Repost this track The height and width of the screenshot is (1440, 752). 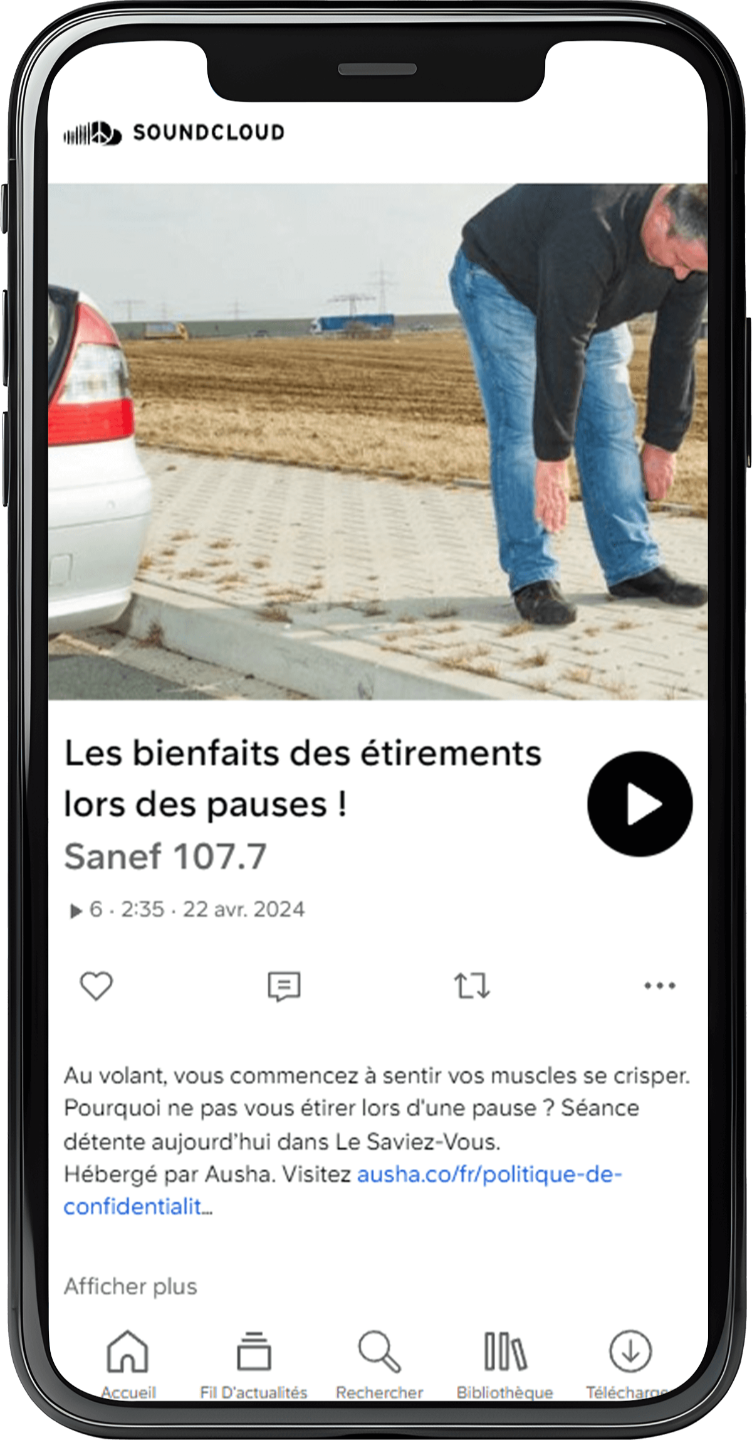coord(472,987)
